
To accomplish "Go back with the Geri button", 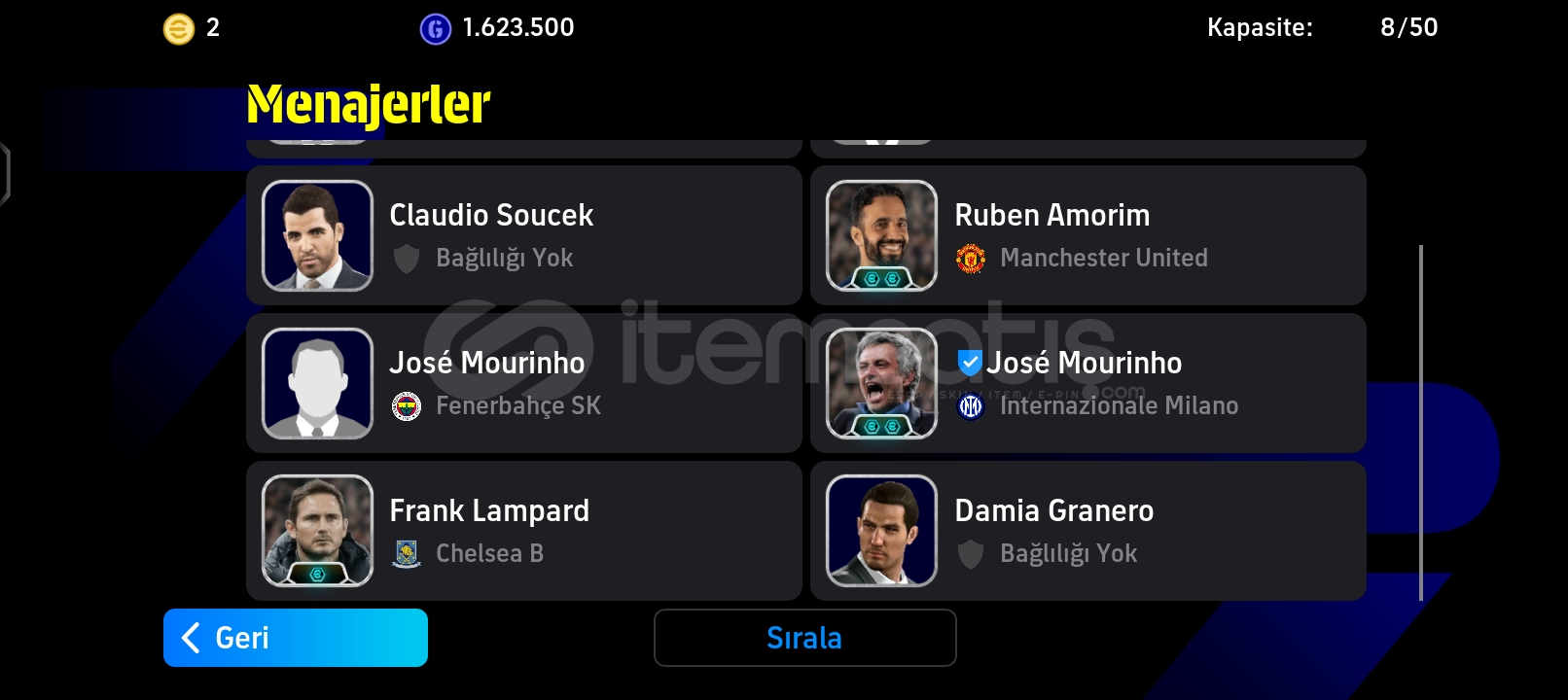I will pyautogui.click(x=295, y=638).
